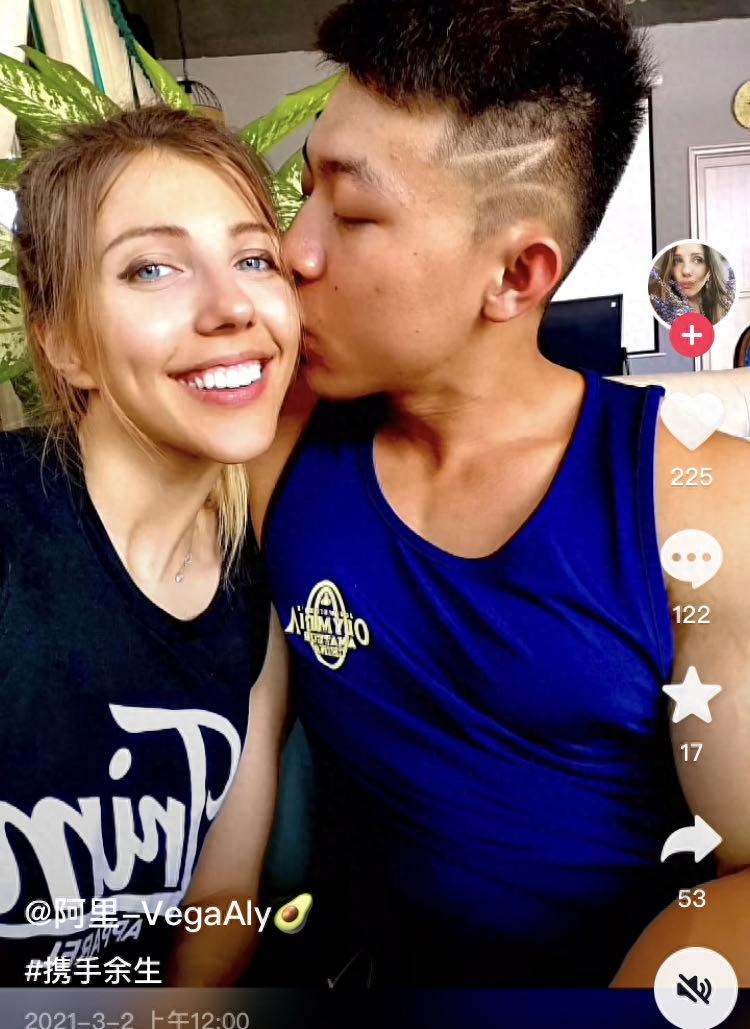
Task: Open the comments bubble
Action: point(692,559)
